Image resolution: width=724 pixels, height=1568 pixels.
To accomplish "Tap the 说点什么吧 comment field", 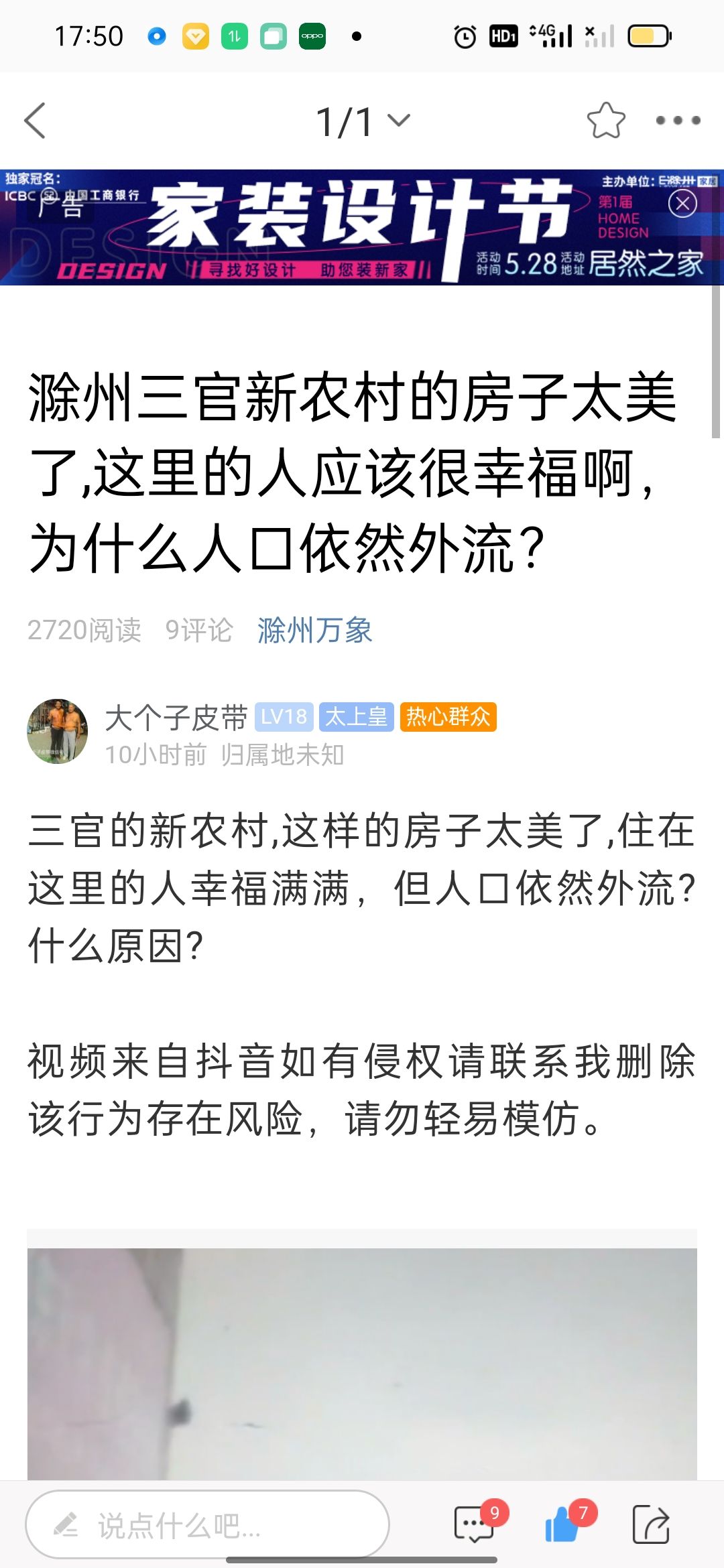I will click(208, 1525).
